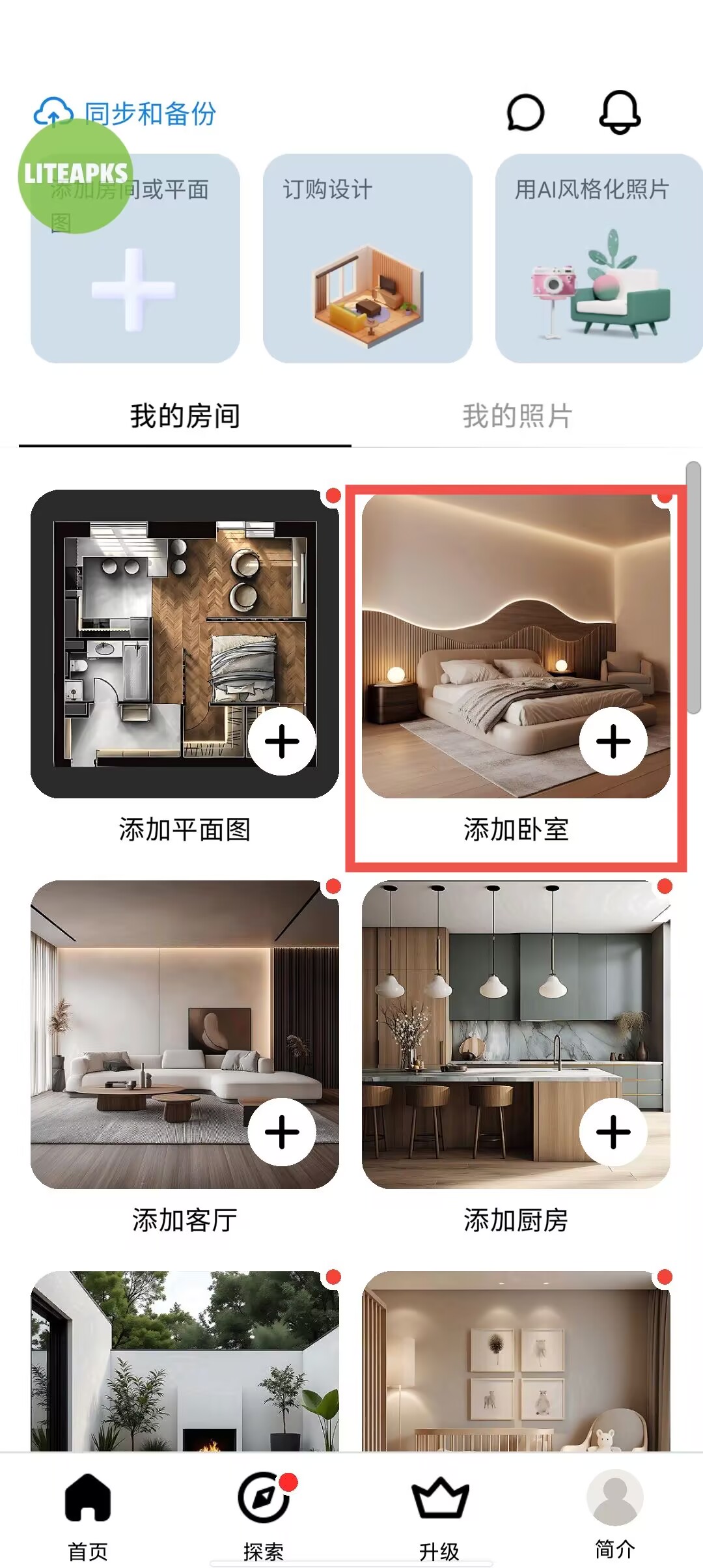Open the chat messages icon
This screenshot has height=1568, width=703.
(525, 113)
